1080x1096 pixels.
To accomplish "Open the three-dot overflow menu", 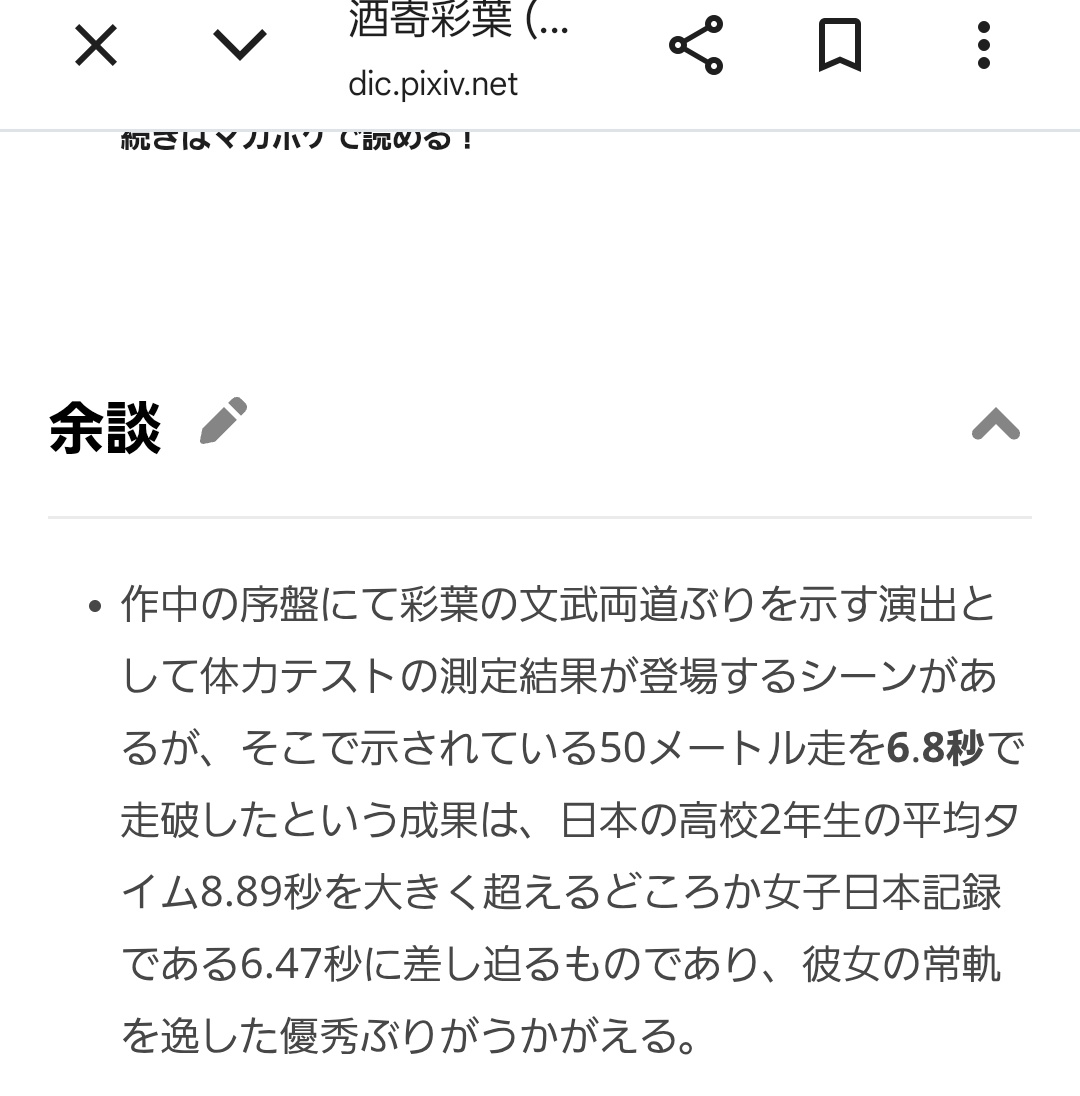I will (984, 46).
